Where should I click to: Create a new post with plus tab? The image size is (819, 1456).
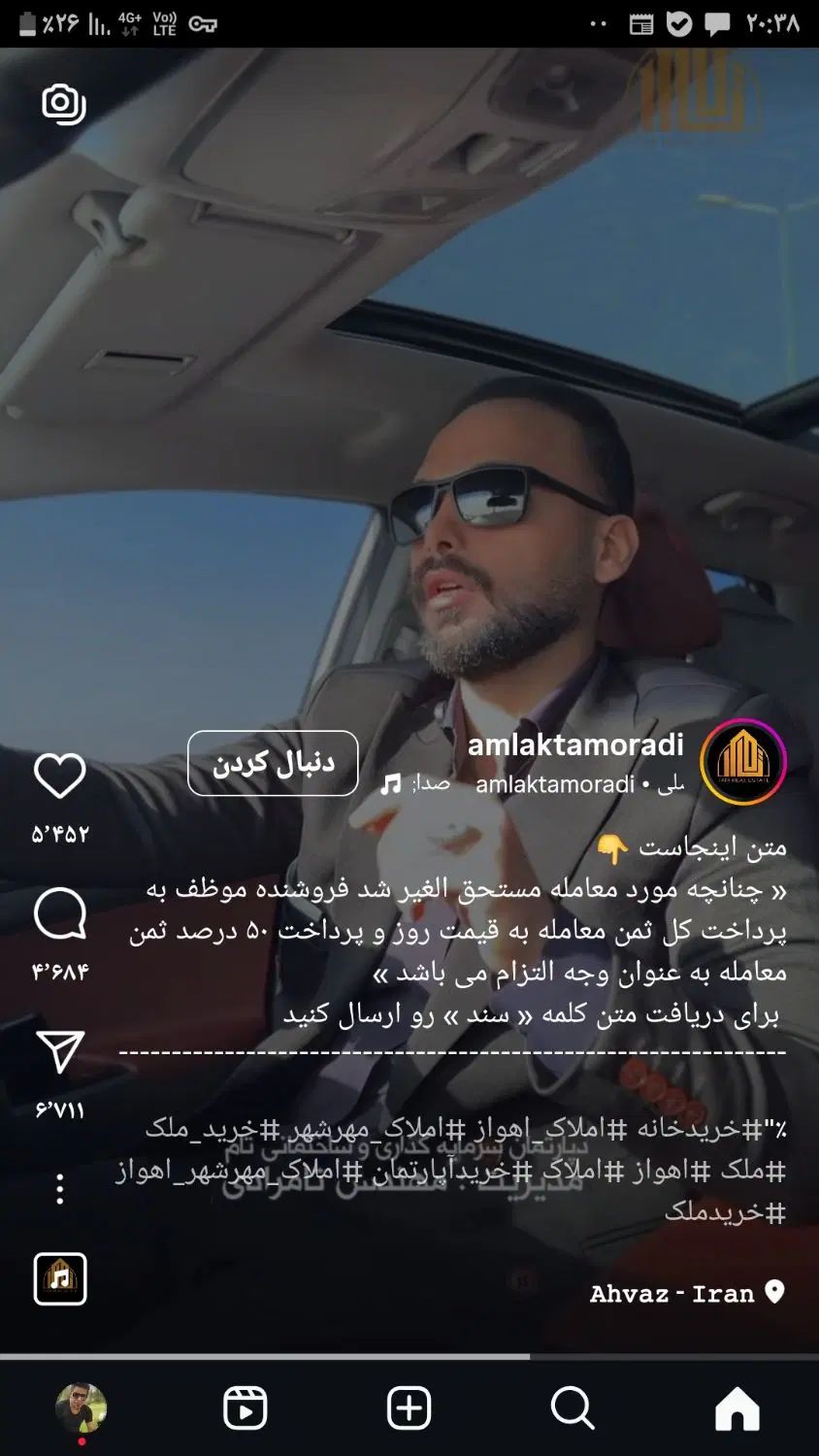[x=409, y=1407]
